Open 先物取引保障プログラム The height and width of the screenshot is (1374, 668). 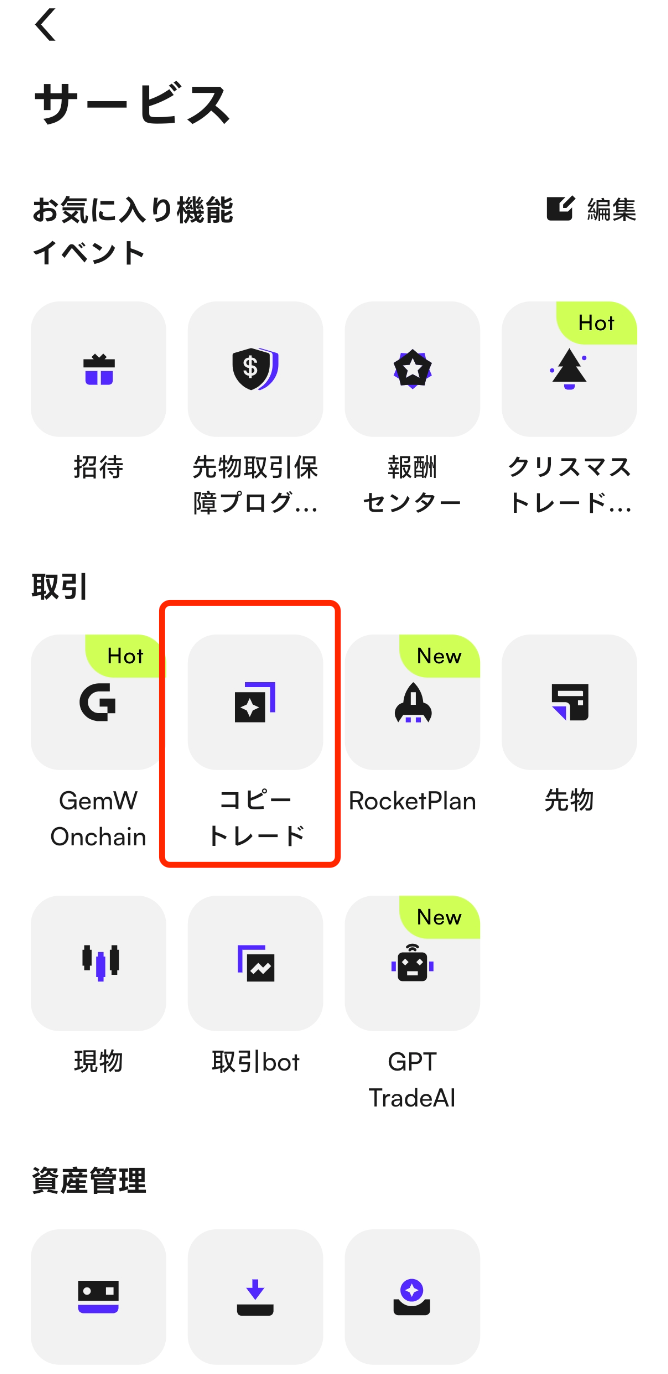click(255, 370)
